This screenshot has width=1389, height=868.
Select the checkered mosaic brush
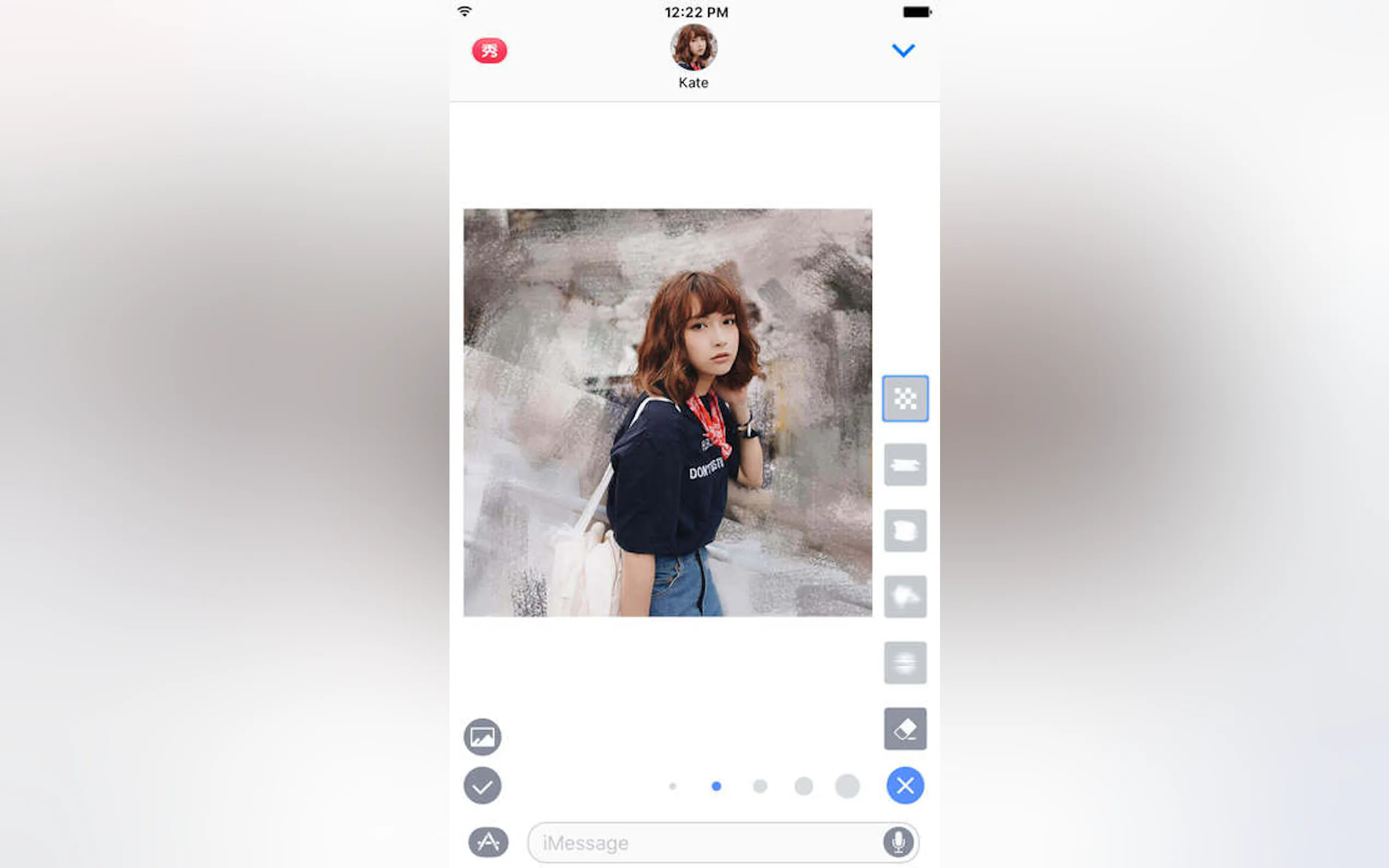(x=905, y=398)
